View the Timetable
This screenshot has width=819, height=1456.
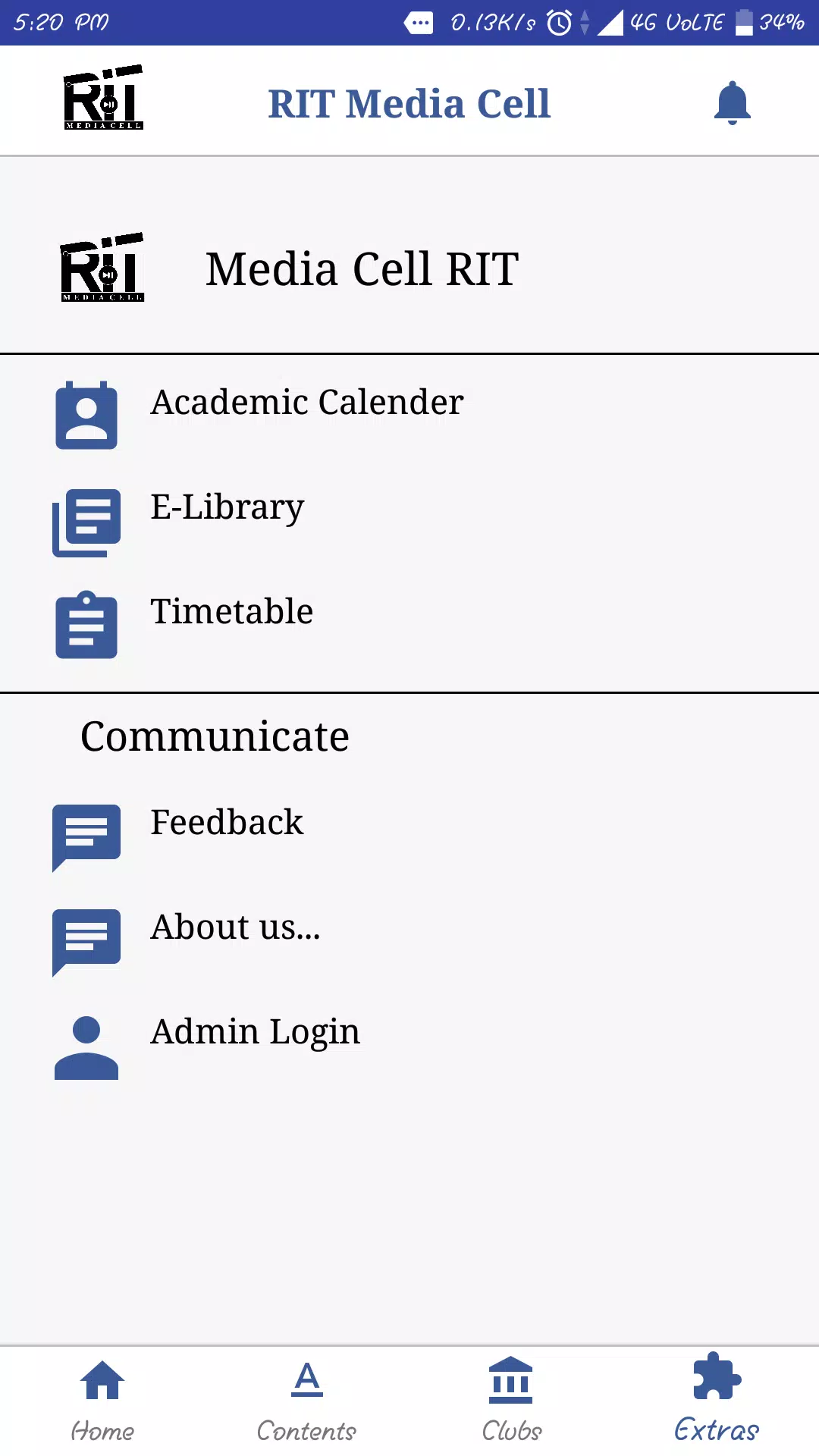tap(231, 612)
